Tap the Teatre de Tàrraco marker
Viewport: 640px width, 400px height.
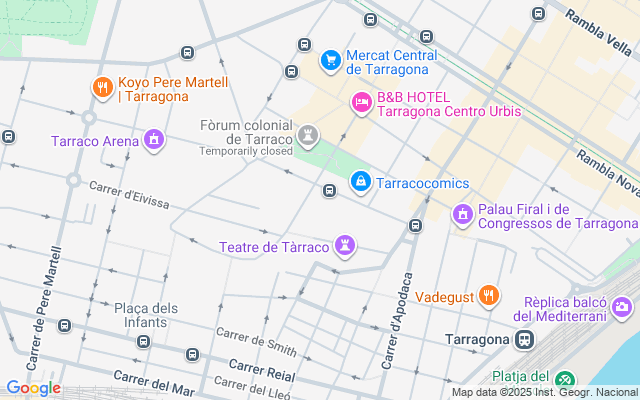point(345,245)
